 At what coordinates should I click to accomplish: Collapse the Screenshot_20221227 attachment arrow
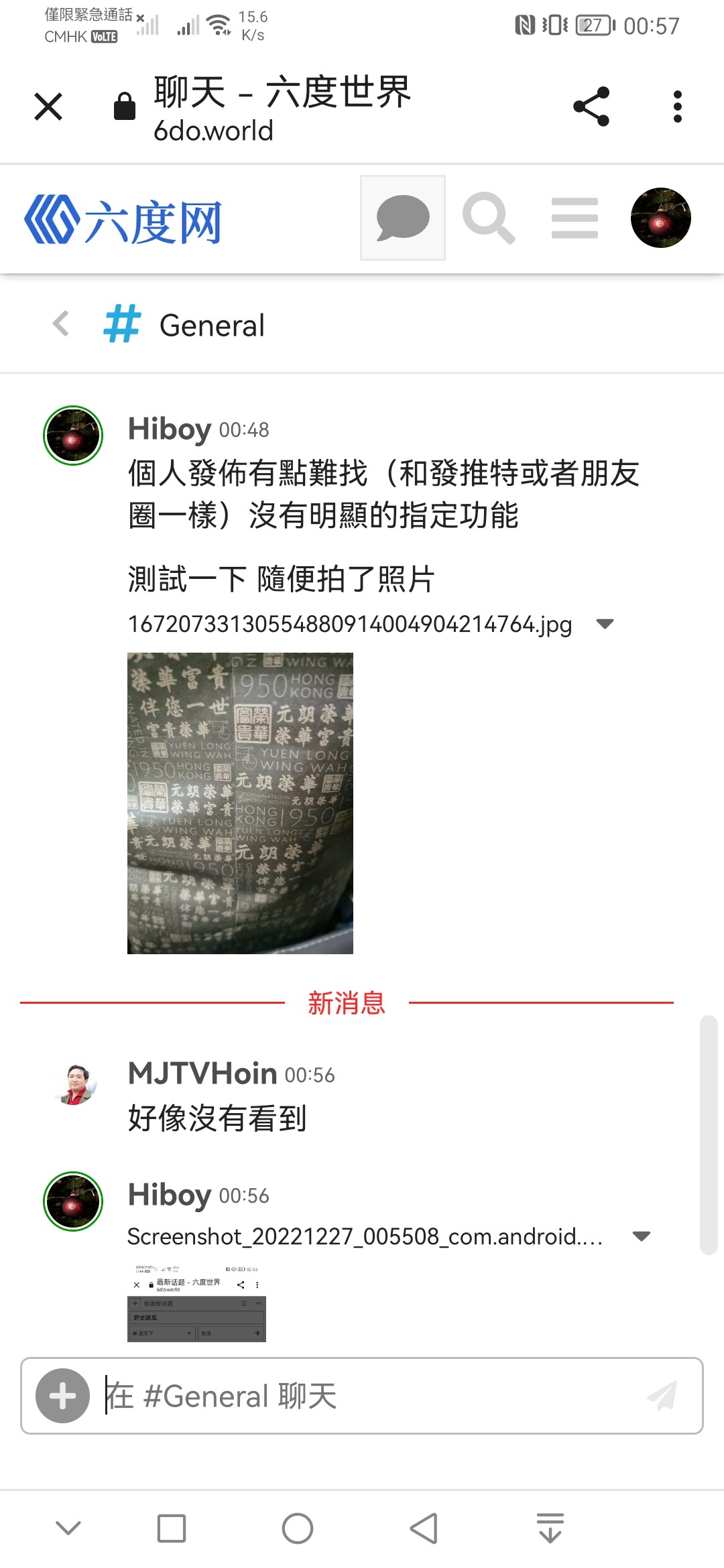point(642,1236)
